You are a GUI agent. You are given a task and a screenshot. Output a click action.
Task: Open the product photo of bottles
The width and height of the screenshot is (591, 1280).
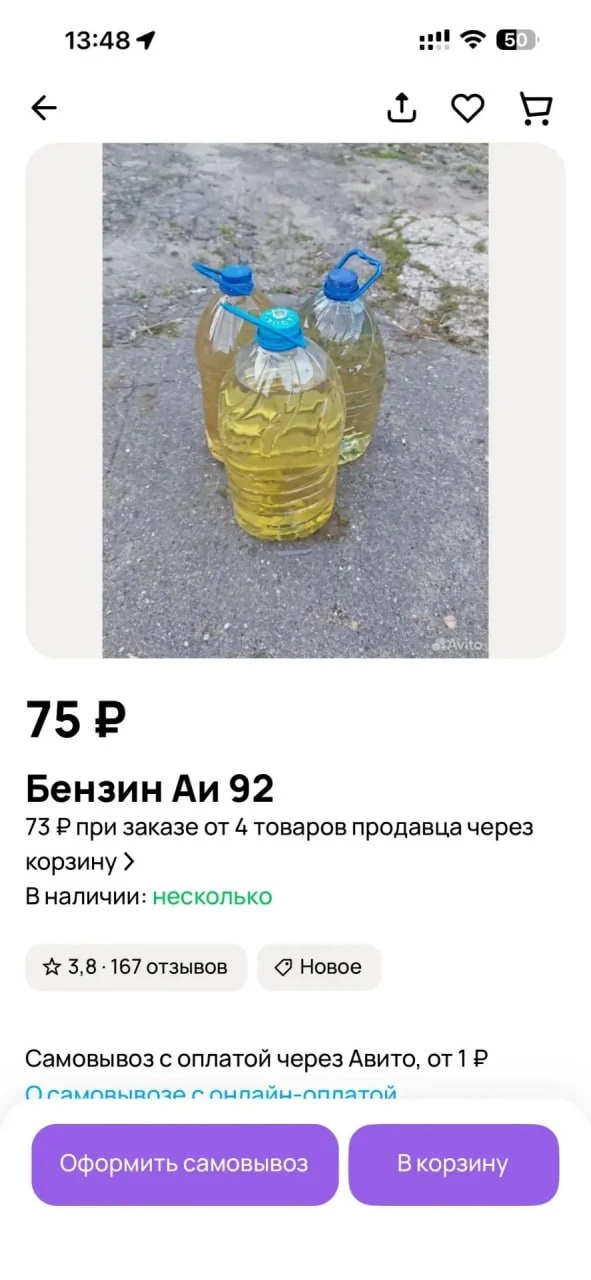[295, 400]
